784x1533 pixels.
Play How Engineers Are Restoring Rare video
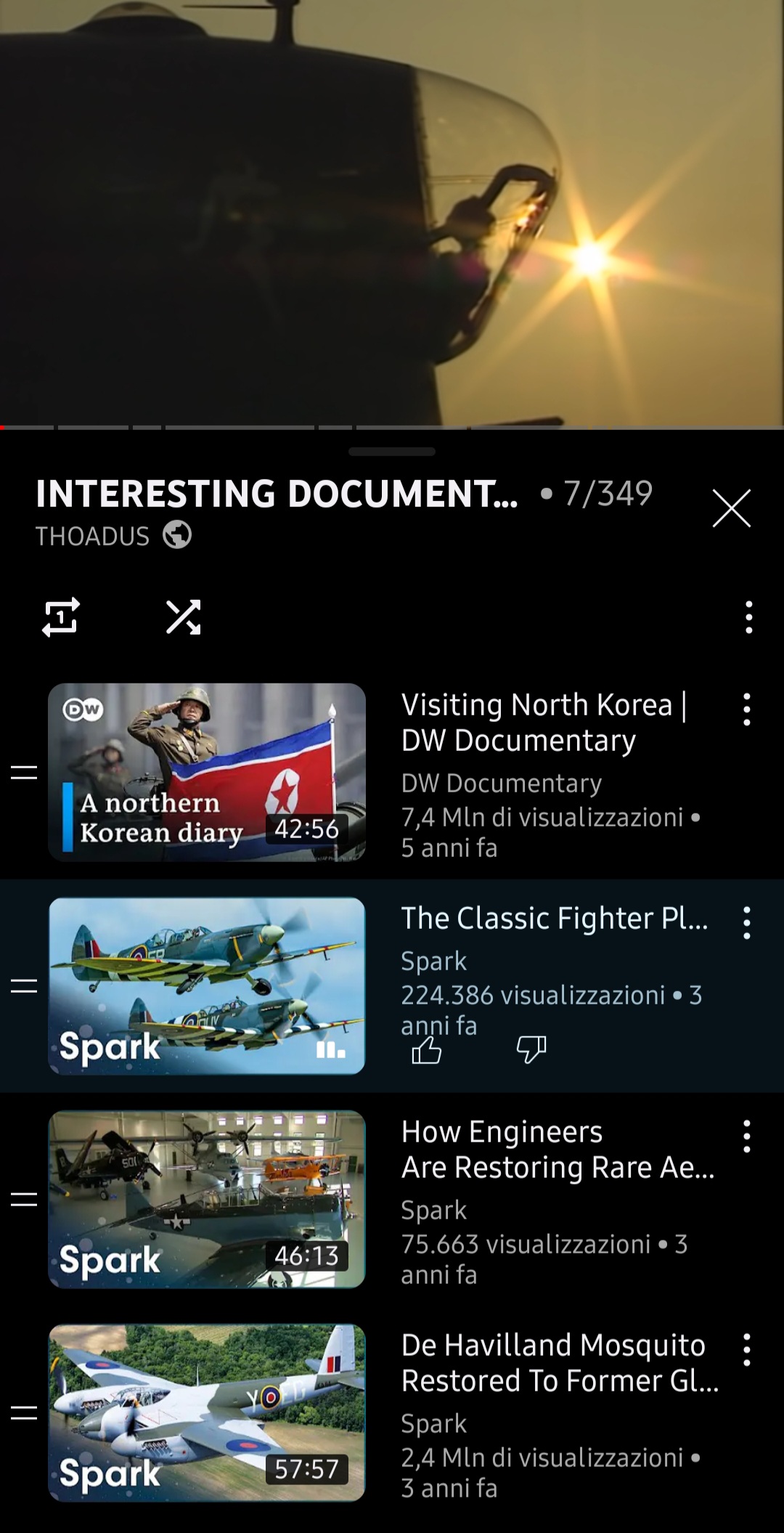[x=207, y=1199]
